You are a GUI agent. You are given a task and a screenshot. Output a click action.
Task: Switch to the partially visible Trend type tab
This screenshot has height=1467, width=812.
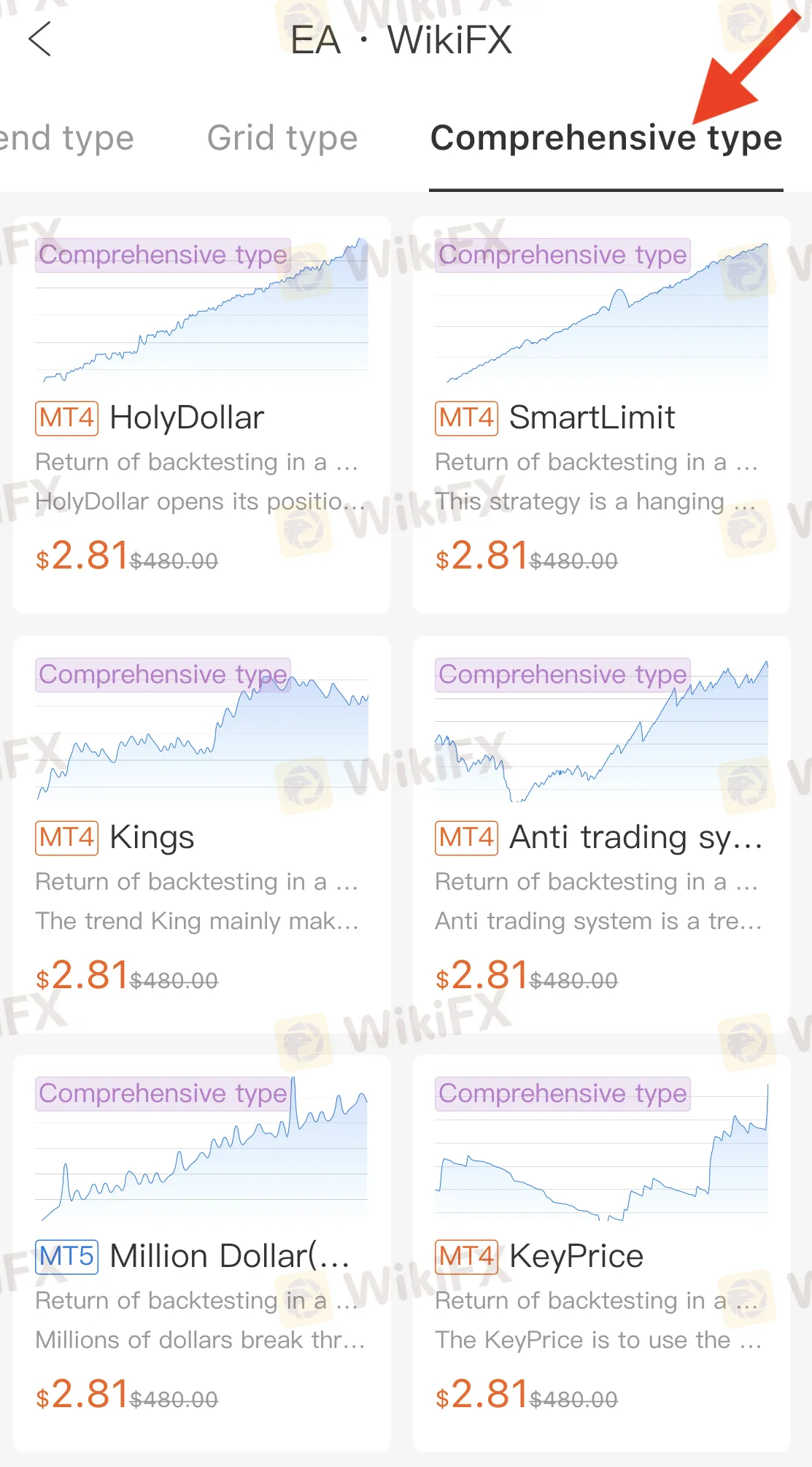66,138
